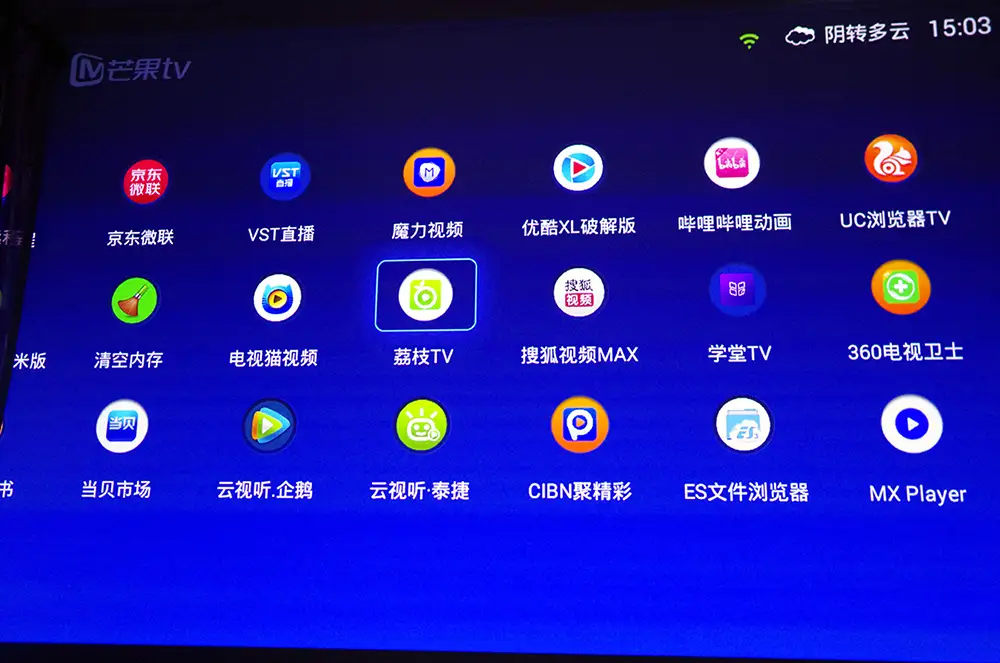Open 魔力视频 app
The width and height of the screenshot is (1000, 663).
429,174
